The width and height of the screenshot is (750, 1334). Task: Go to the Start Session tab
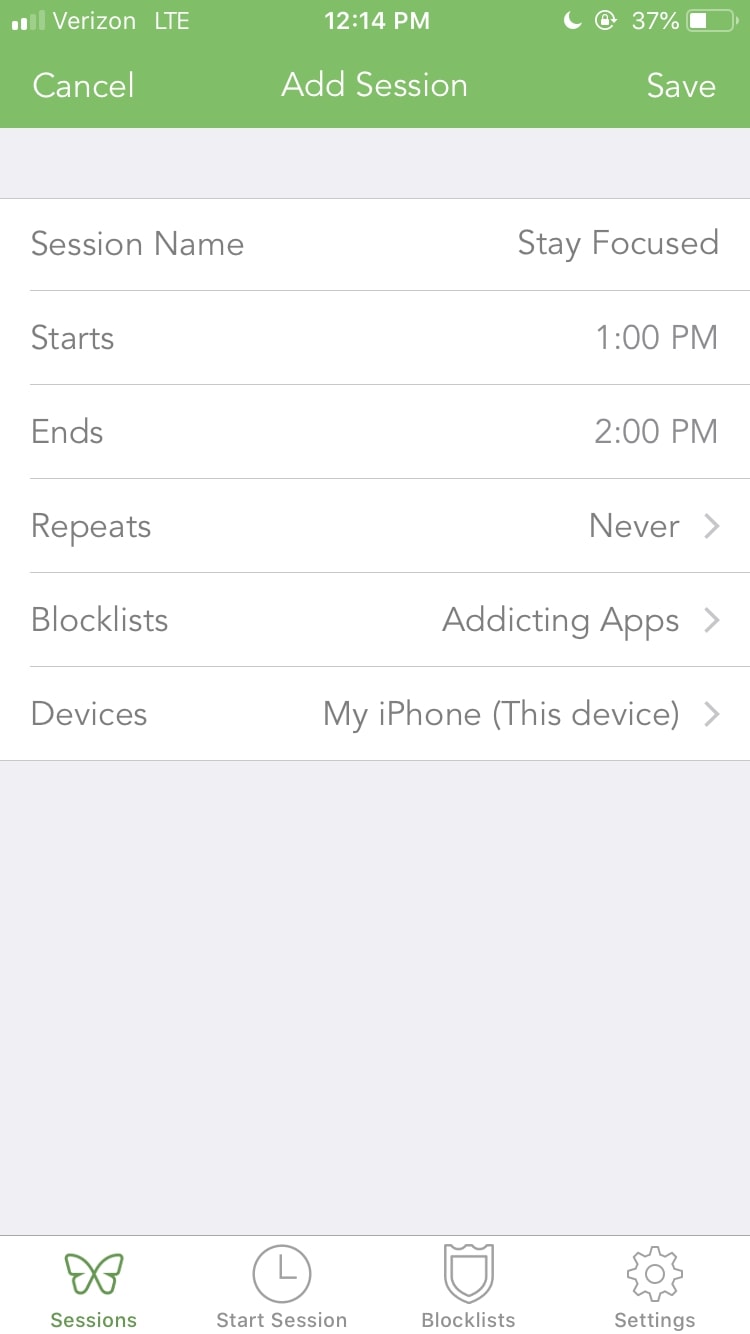pos(281,1288)
